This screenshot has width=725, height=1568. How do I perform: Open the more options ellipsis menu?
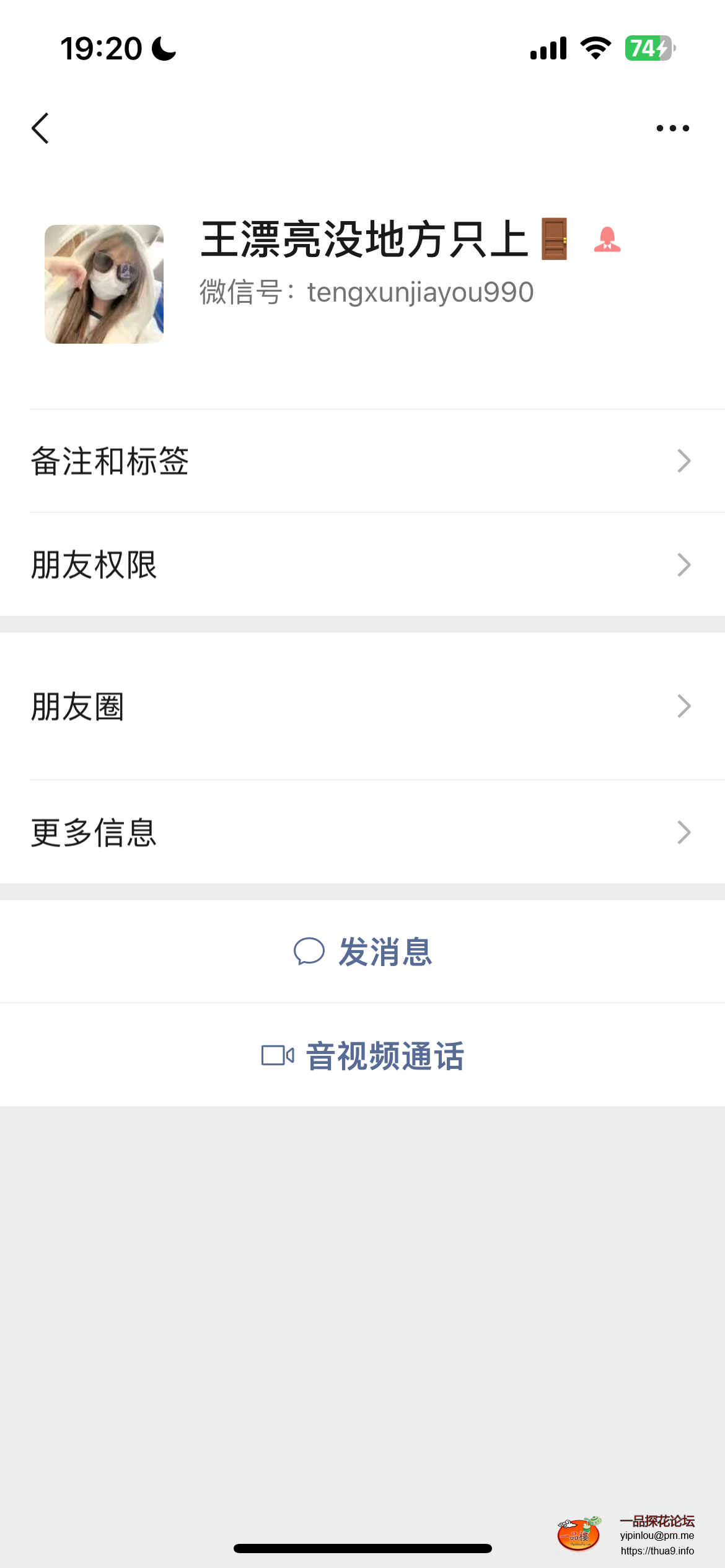(672, 128)
